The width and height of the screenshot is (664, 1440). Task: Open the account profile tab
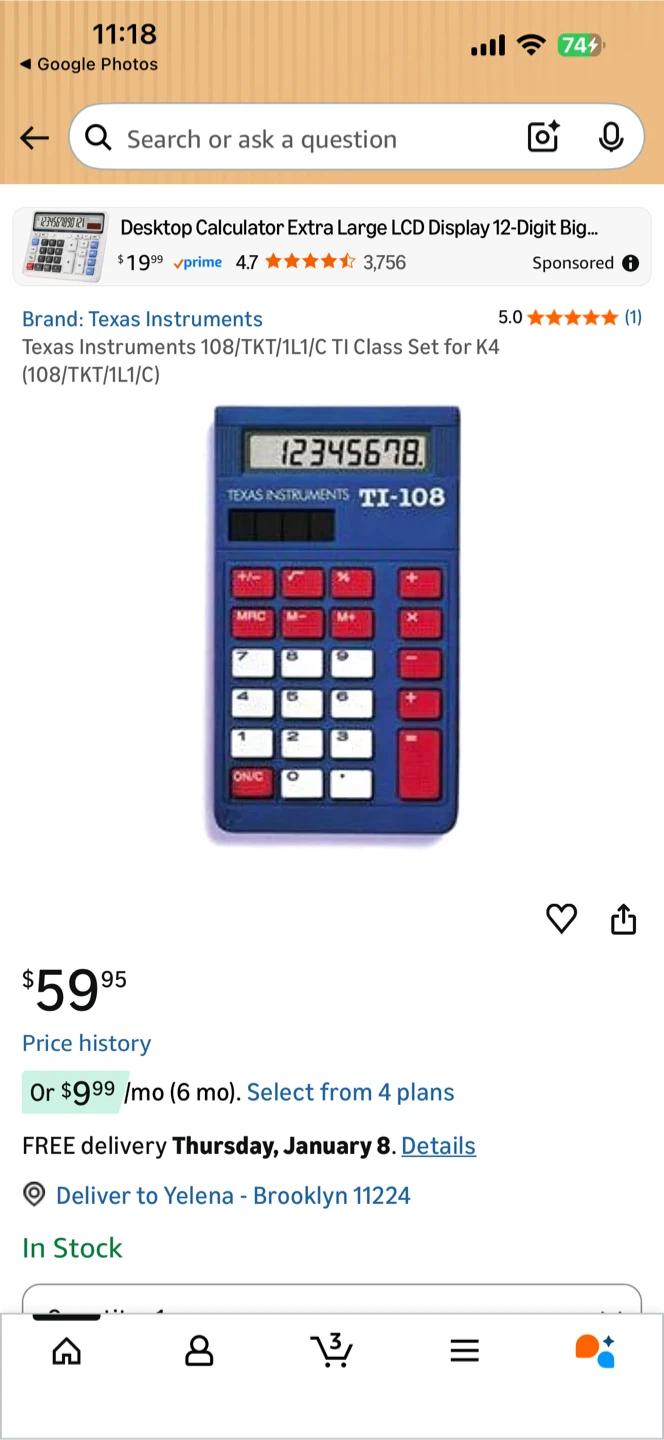tap(199, 1352)
